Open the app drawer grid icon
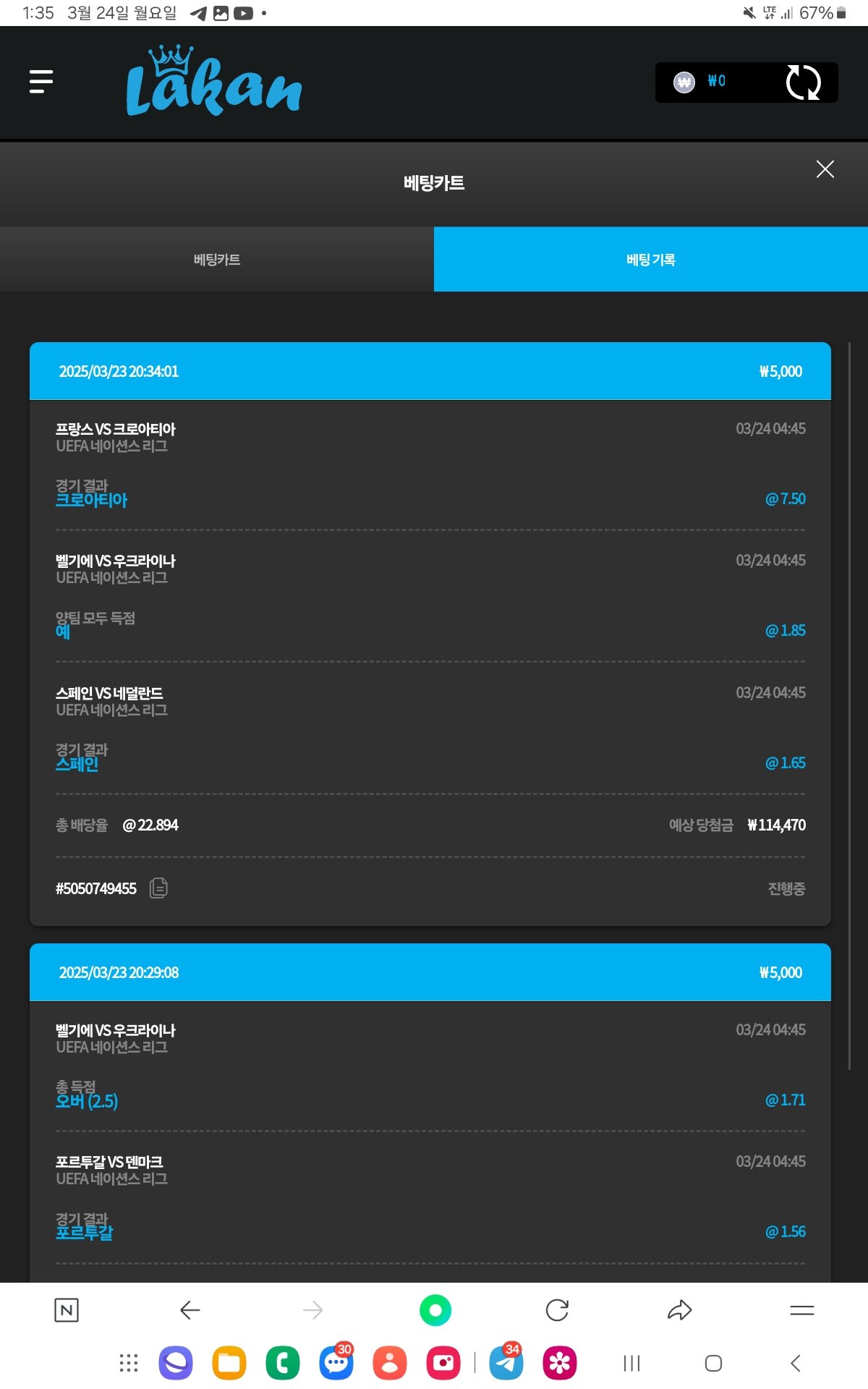Image resolution: width=868 pixels, height=1389 pixels. (128, 1364)
